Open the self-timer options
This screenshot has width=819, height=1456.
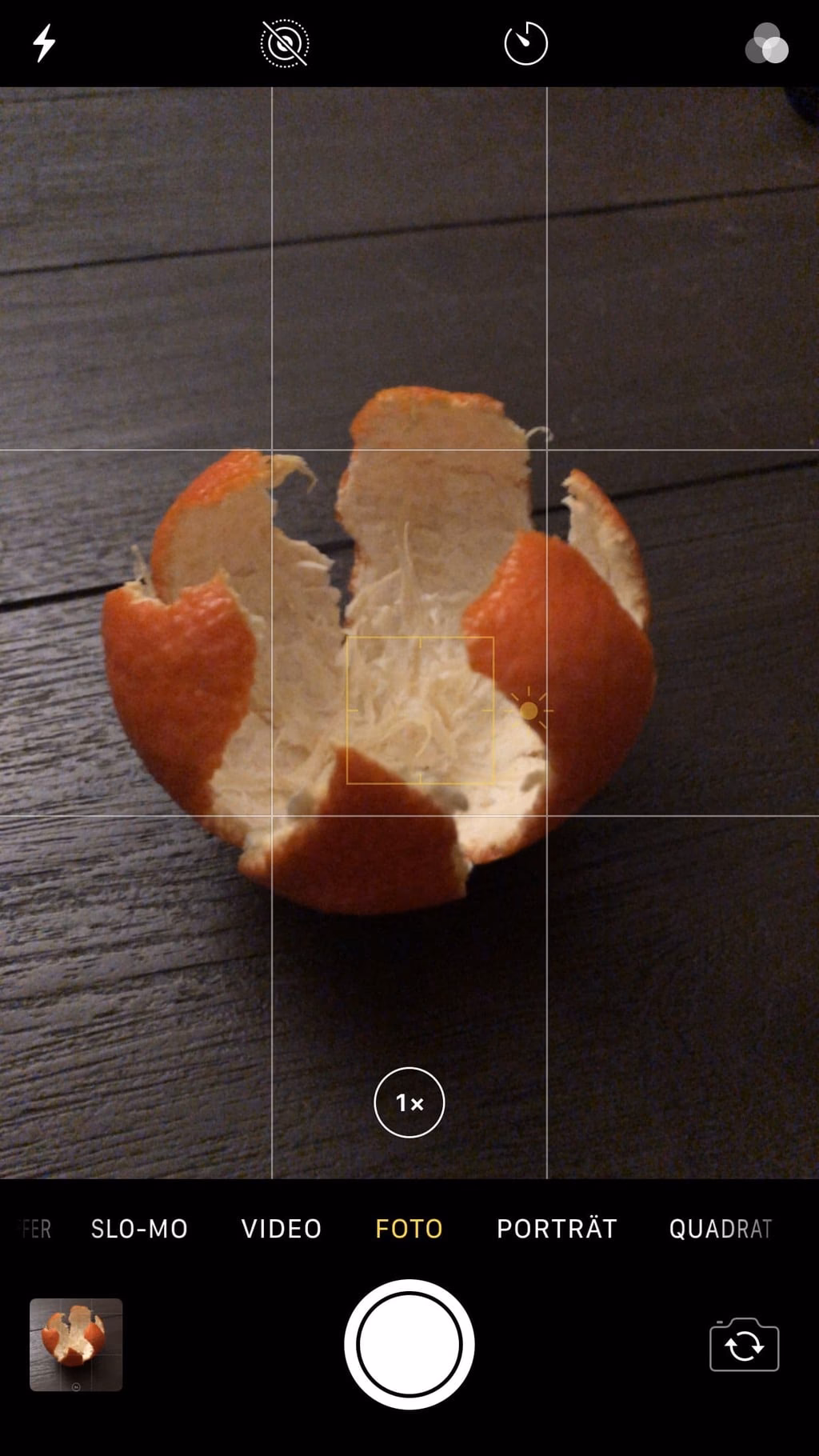click(525, 43)
